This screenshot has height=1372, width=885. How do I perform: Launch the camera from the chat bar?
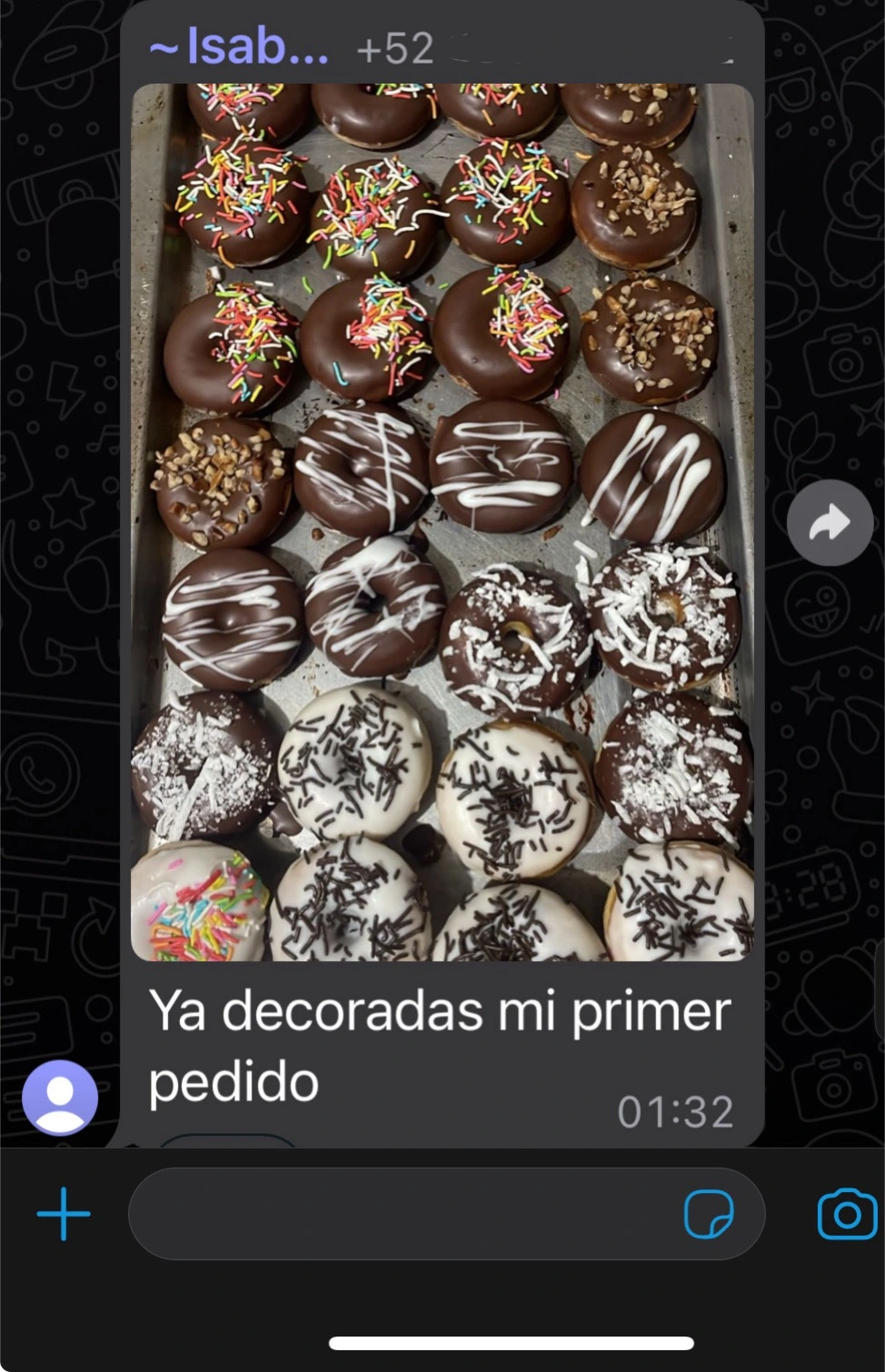[x=847, y=1214]
